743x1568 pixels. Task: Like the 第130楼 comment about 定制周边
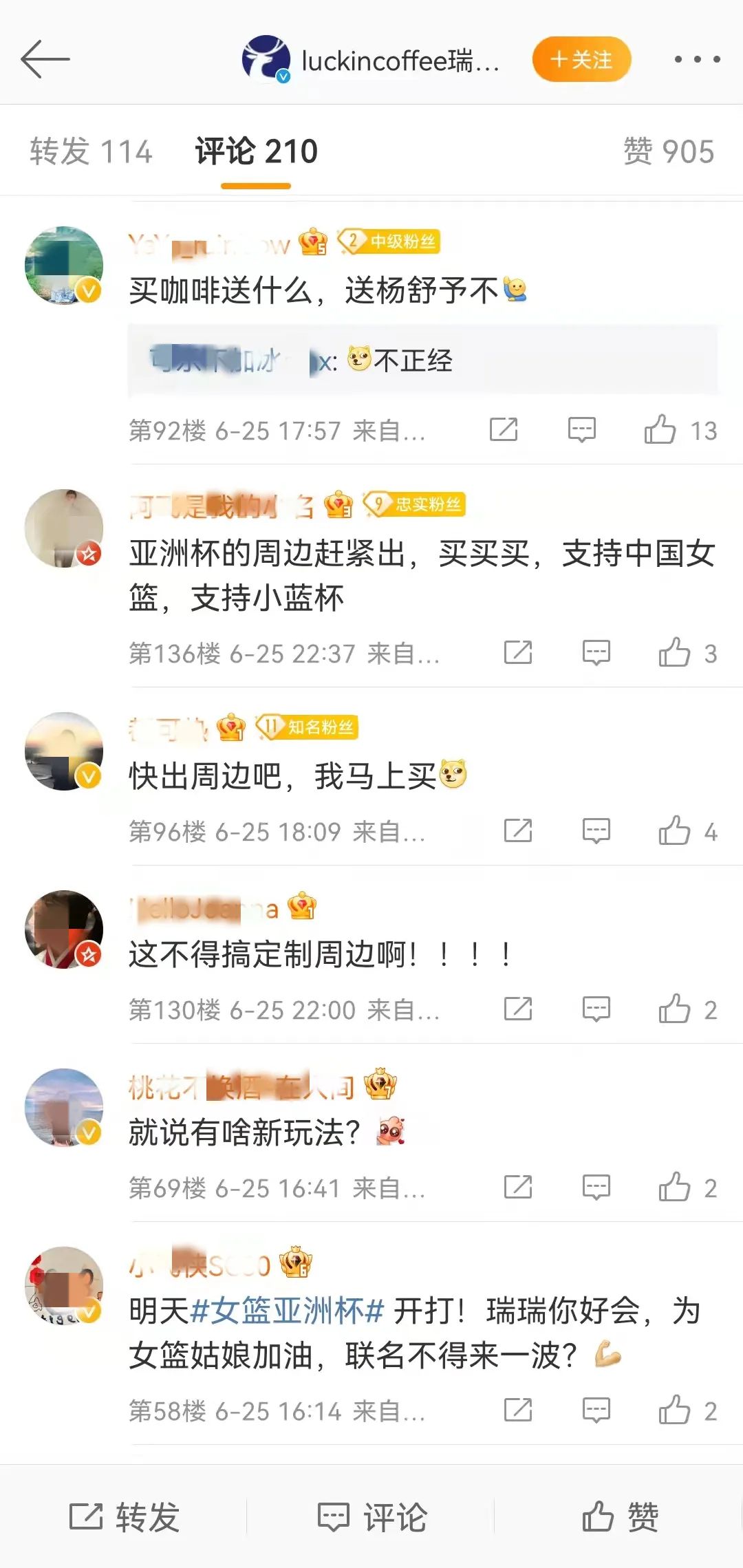tap(674, 1009)
